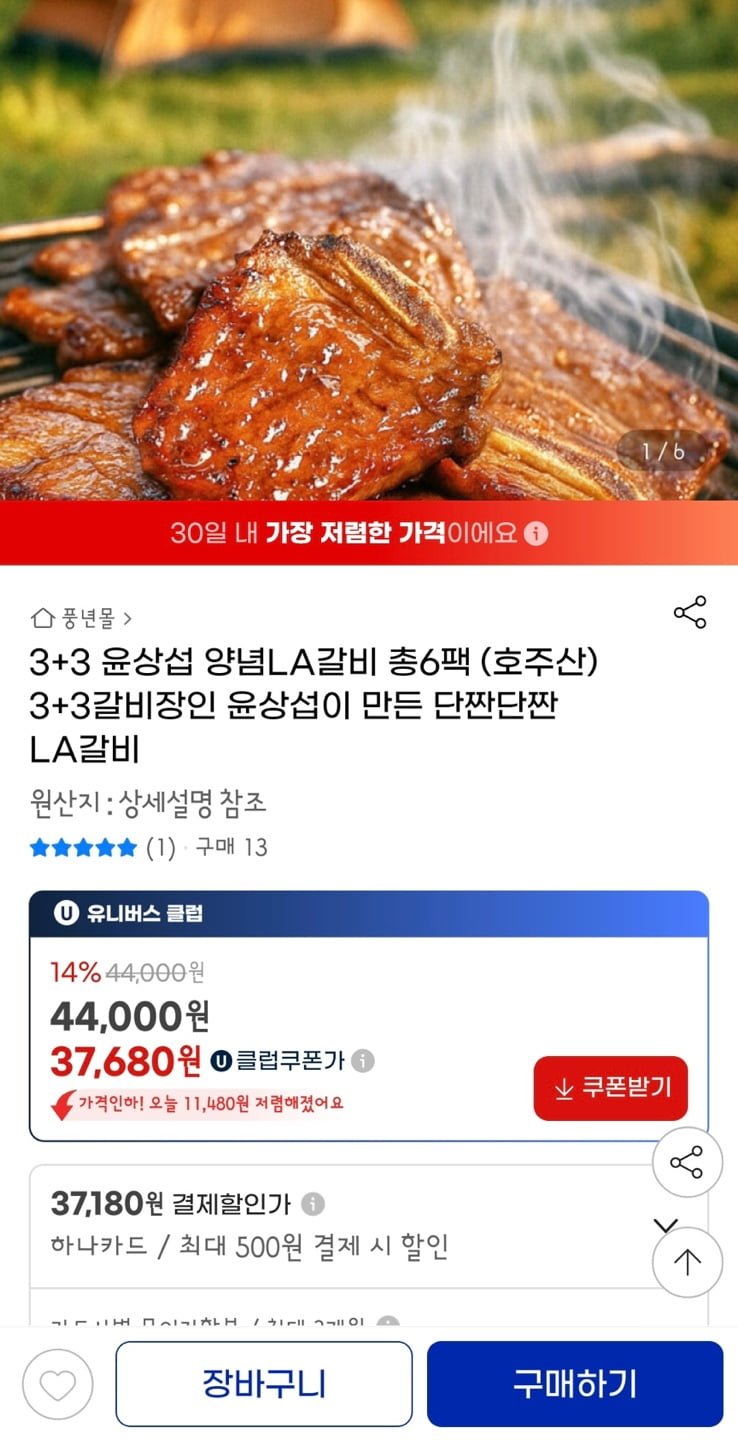Open the star rating reviews
This screenshot has width=738, height=1440.
point(84,848)
